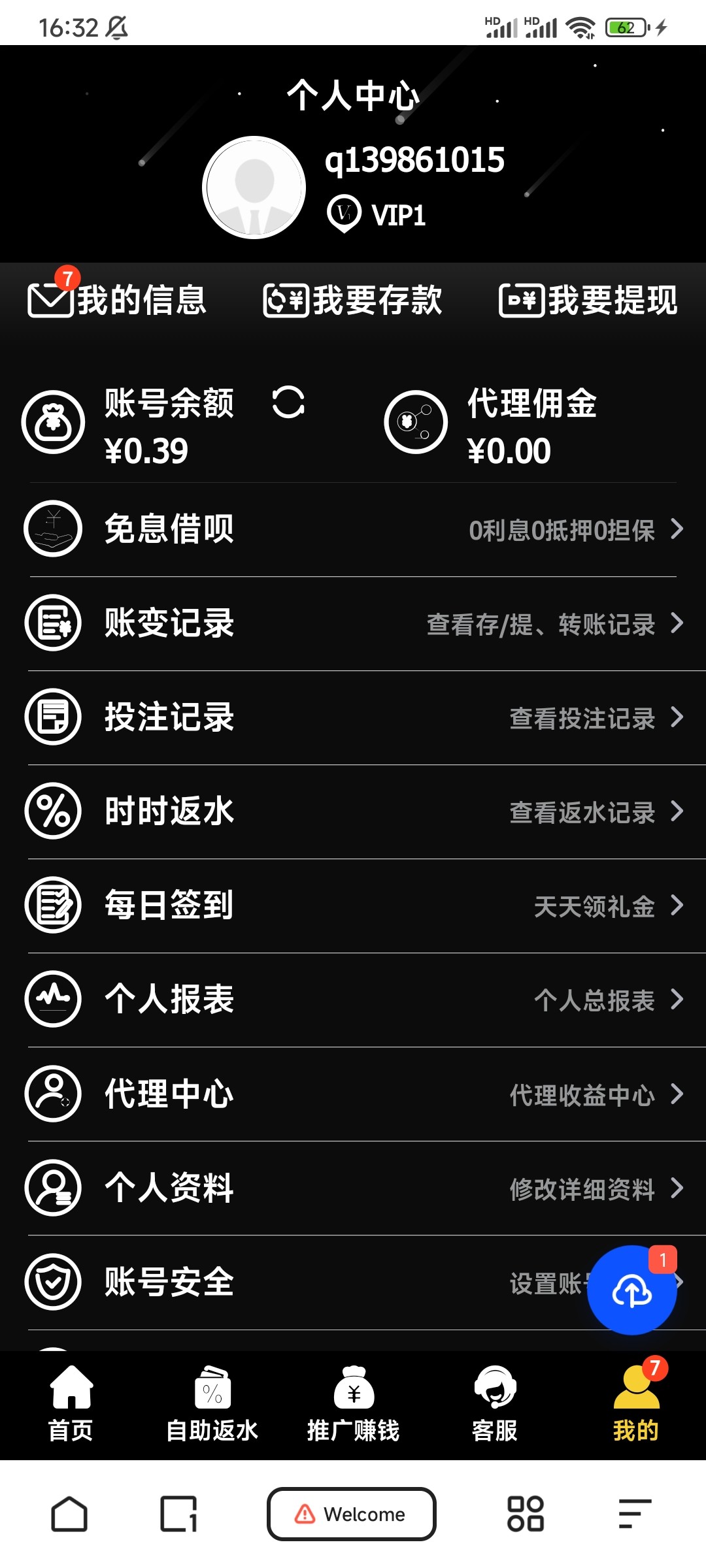Image resolution: width=706 pixels, height=1568 pixels.
Task: Tap the 我要存款 deposit icon
Action: click(x=286, y=302)
